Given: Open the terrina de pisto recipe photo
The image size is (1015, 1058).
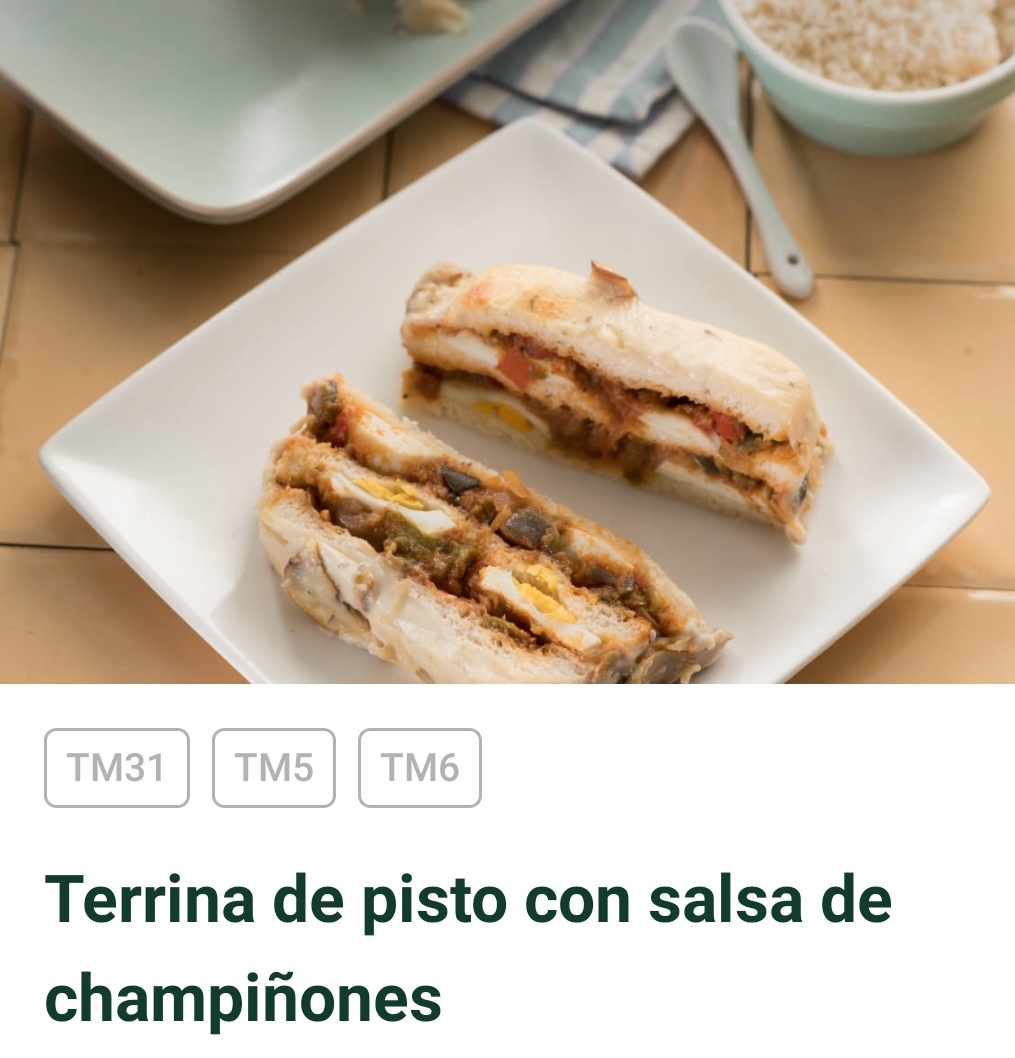Looking at the screenshot, I should pos(507,342).
